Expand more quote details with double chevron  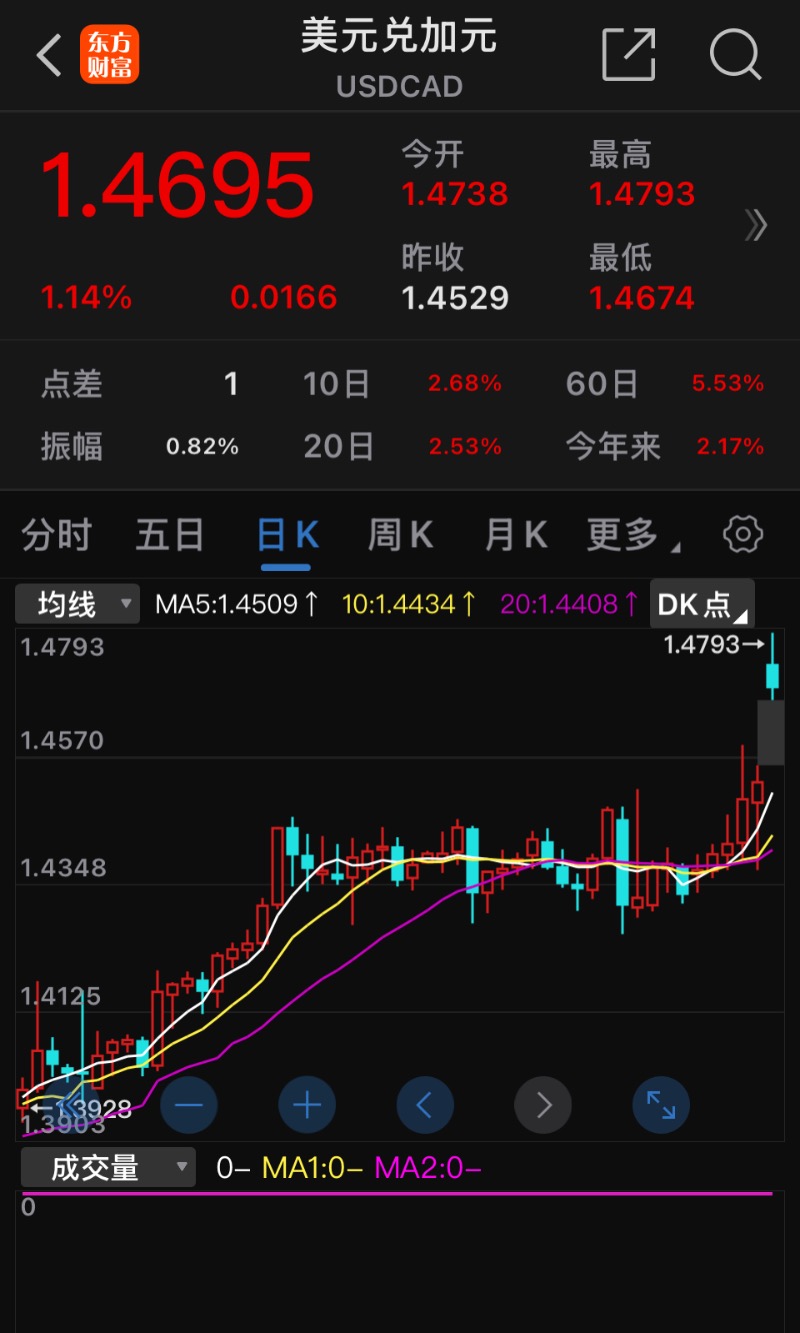[x=756, y=226]
